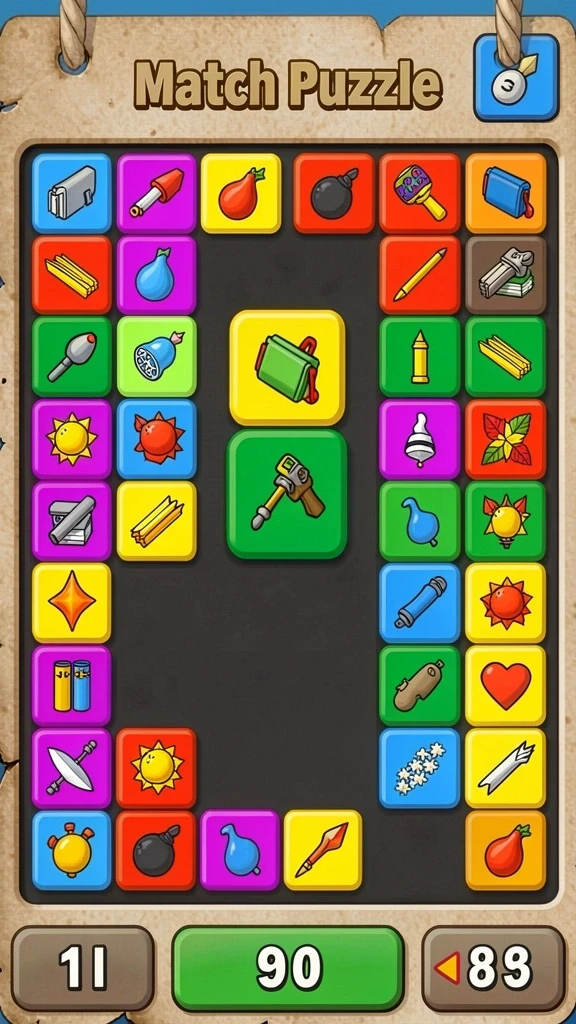Select the light green tile with shower head
This screenshot has height=1024, width=576.
[x=157, y=357]
